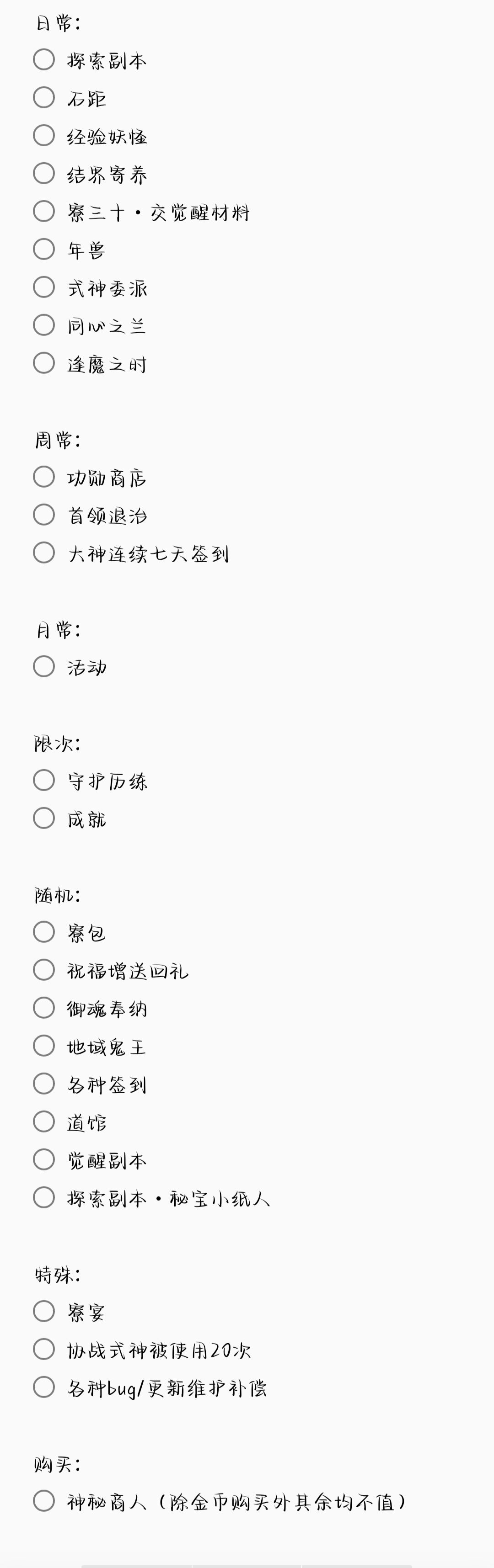
Task: Mark 石距 as done
Action: point(44,97)
